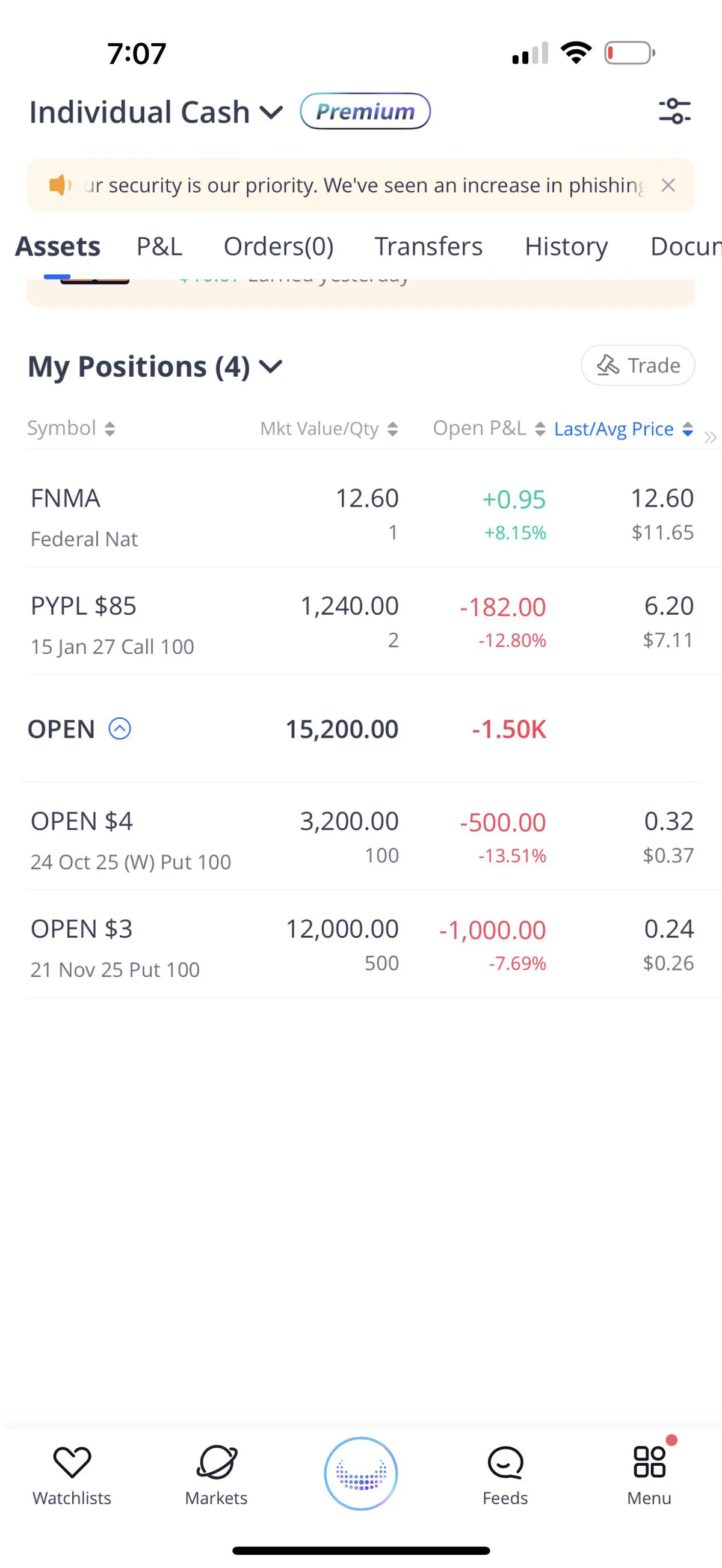Image resolution: width=722 pixels, height=1568 pixels.
Task: Toggle sorting by Mkt Value/Qty
Action: pyautogui.click(x=393, y=428)
